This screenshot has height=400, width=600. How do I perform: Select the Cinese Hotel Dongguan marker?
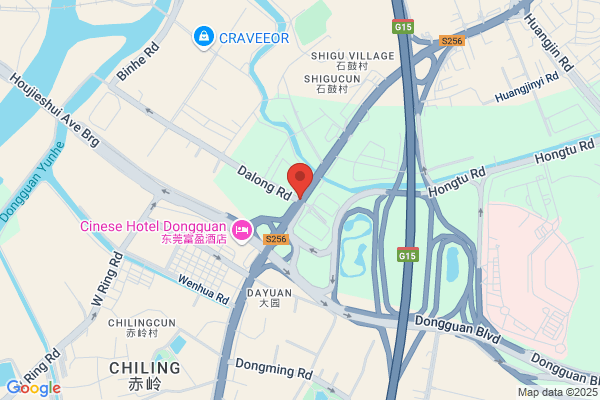pyautogui.click(x=242, y=231)
